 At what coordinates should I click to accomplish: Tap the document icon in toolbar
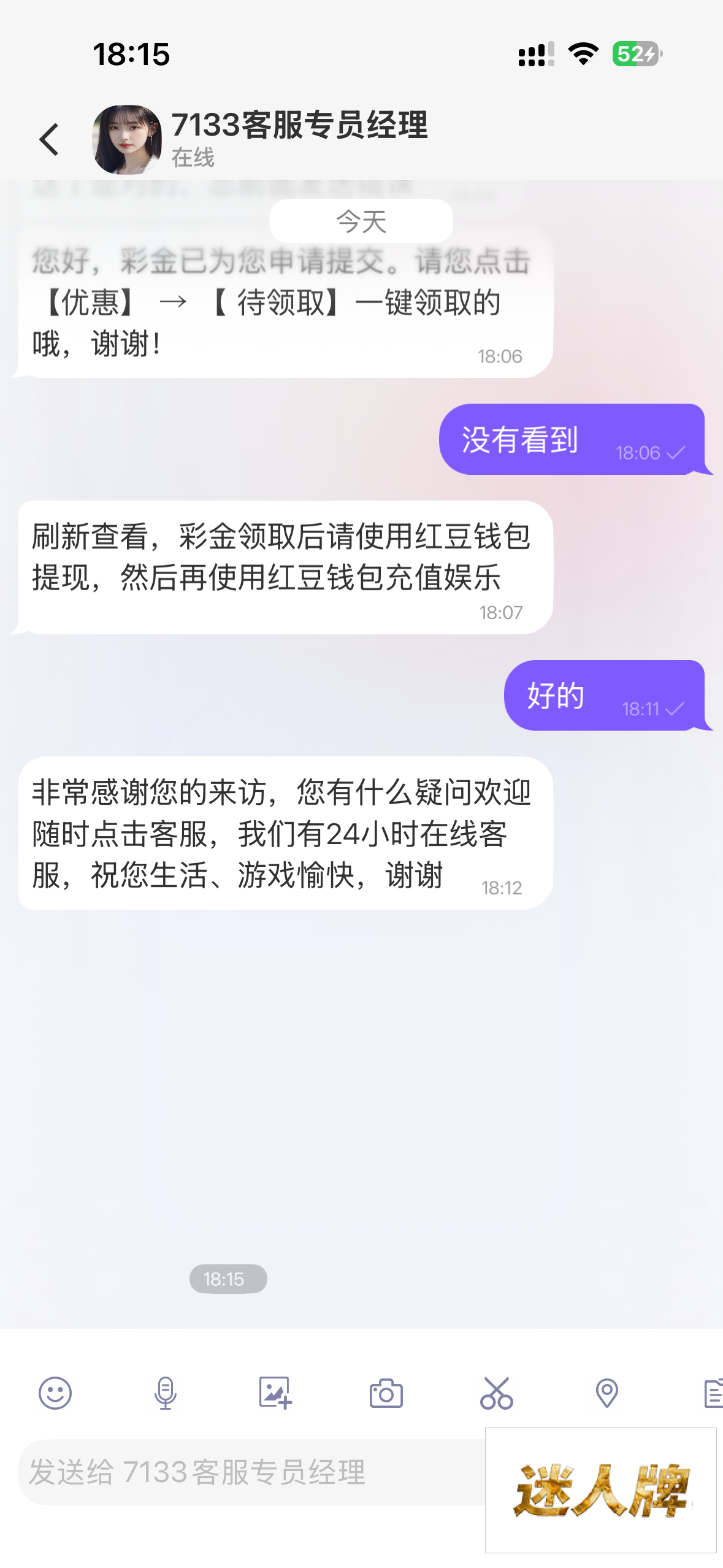point(713,1393)
